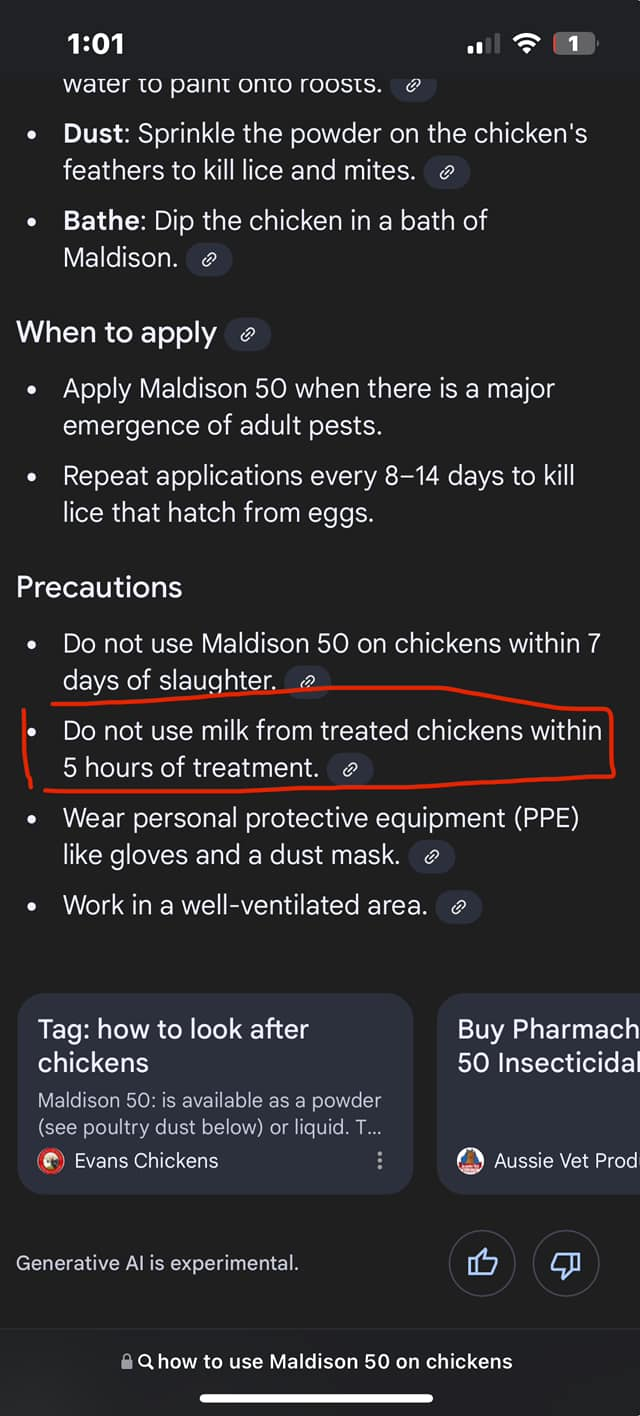Give the AI overview a thumbs down
640x1416 pixels.
click(566, 1263)
